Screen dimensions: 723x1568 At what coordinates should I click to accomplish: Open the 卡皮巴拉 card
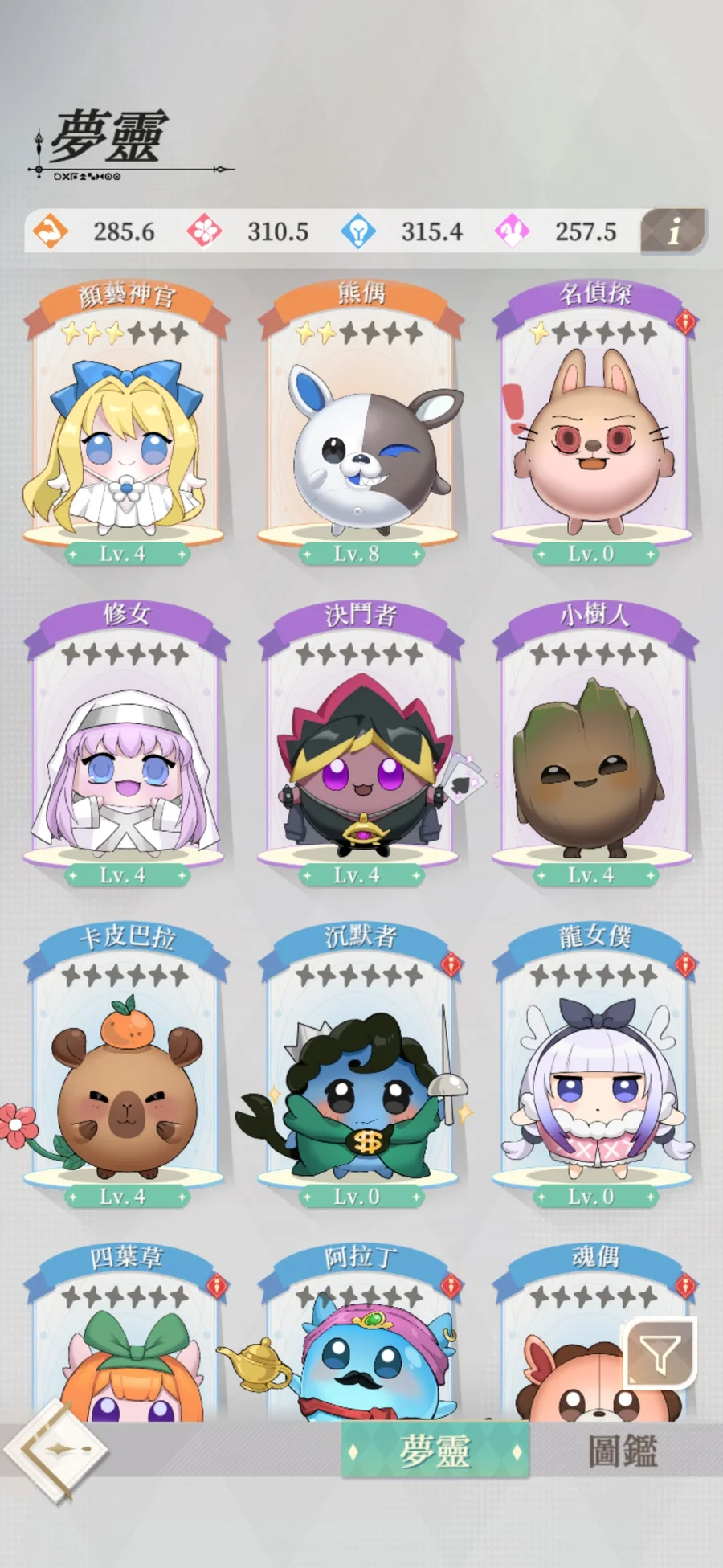click(x=126, y=1066)
